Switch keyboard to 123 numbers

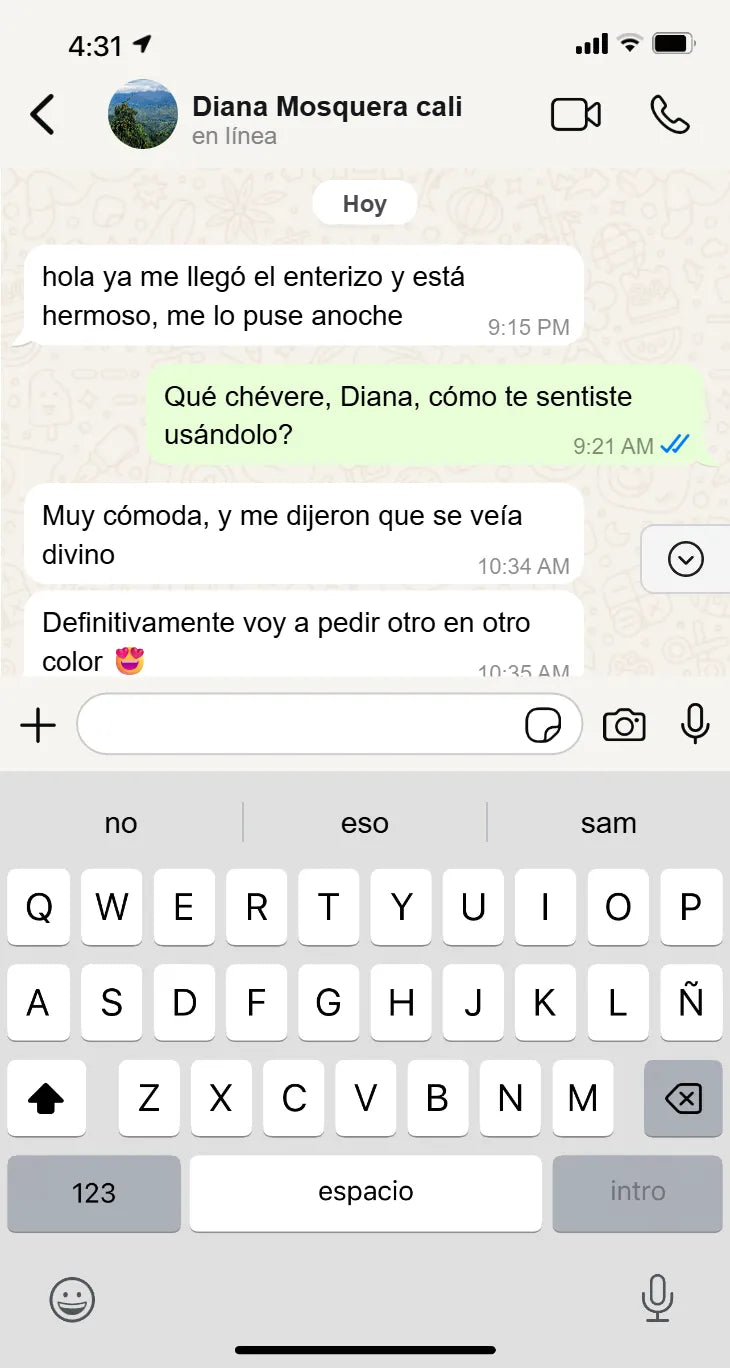94,1193
